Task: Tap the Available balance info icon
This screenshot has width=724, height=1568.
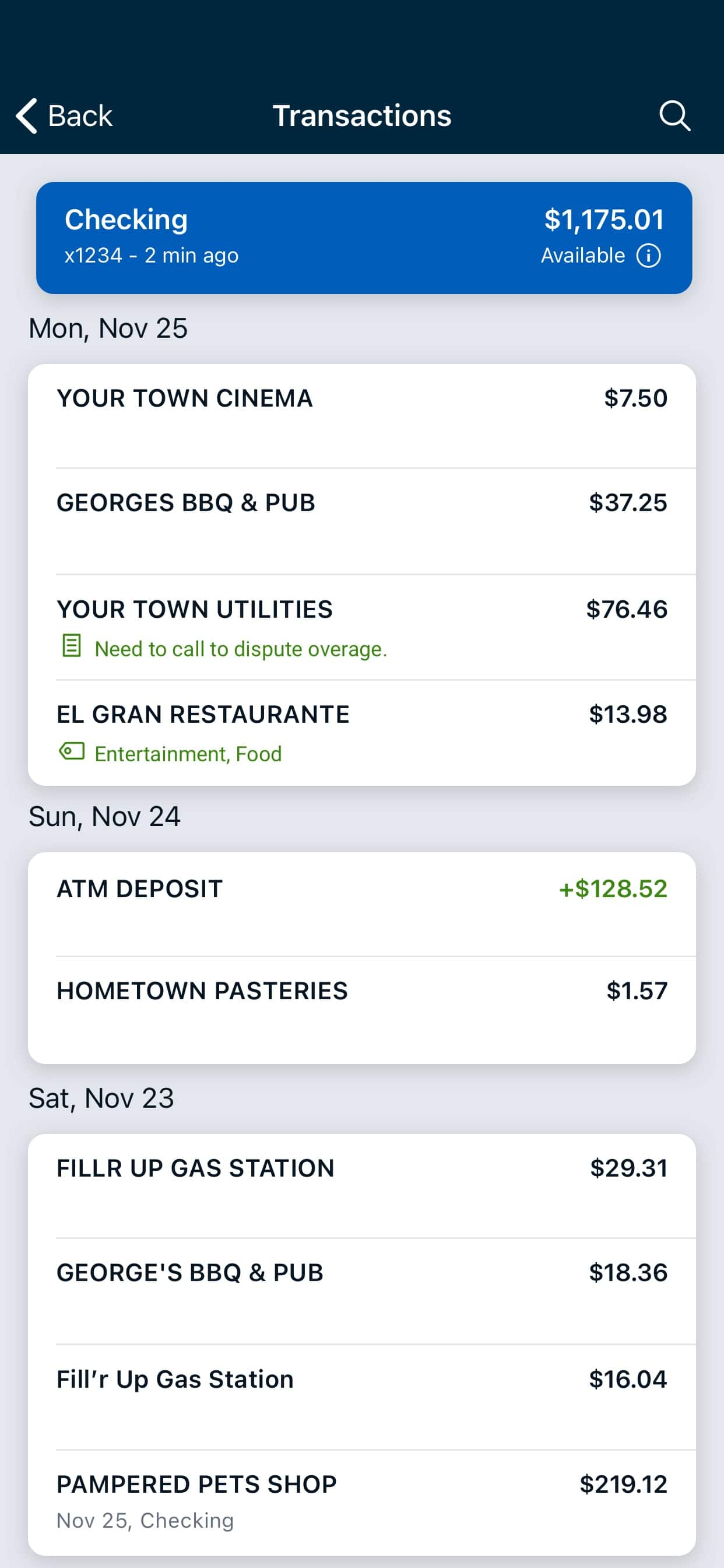Action: (x=649, y=256)
